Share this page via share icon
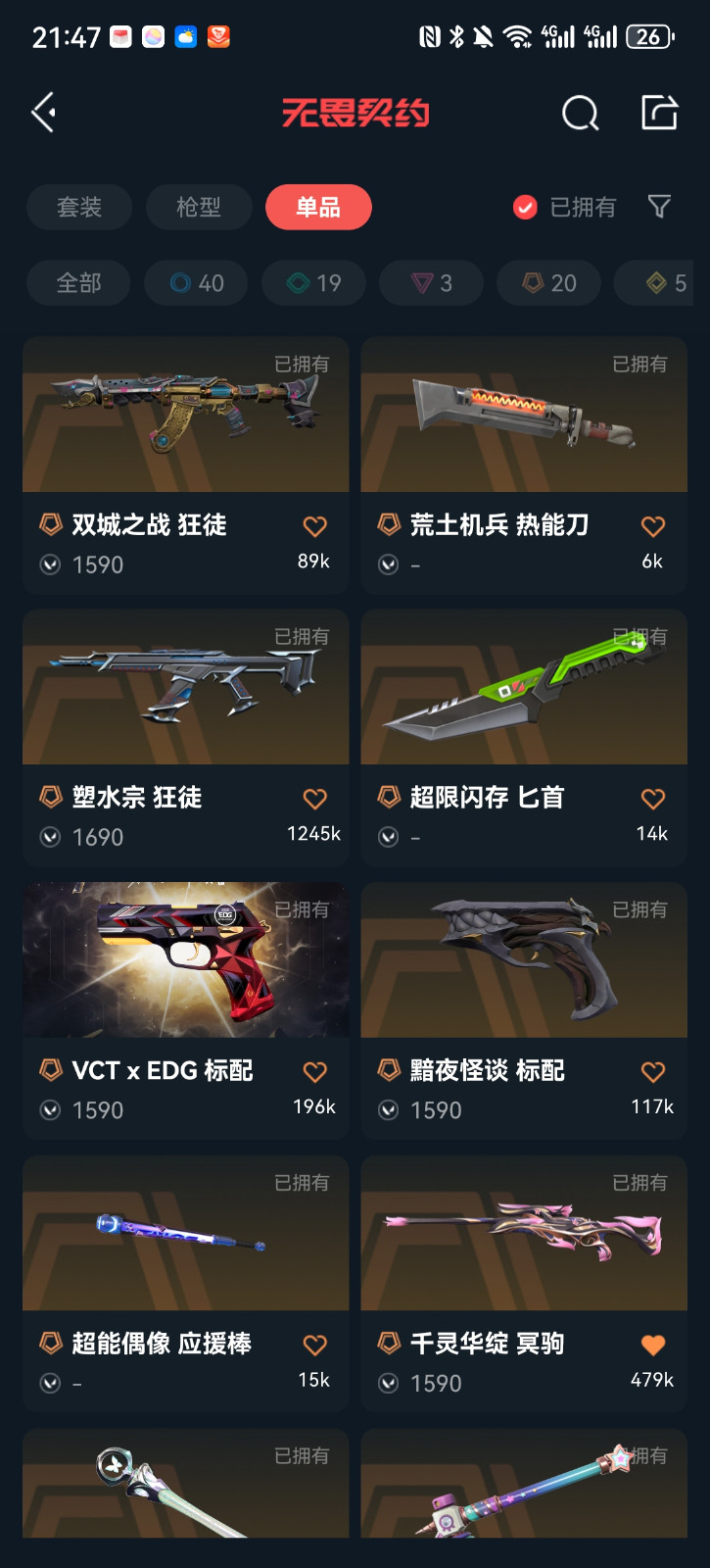710x1568 pixels. pyautogui.click(x=659, y=113)
